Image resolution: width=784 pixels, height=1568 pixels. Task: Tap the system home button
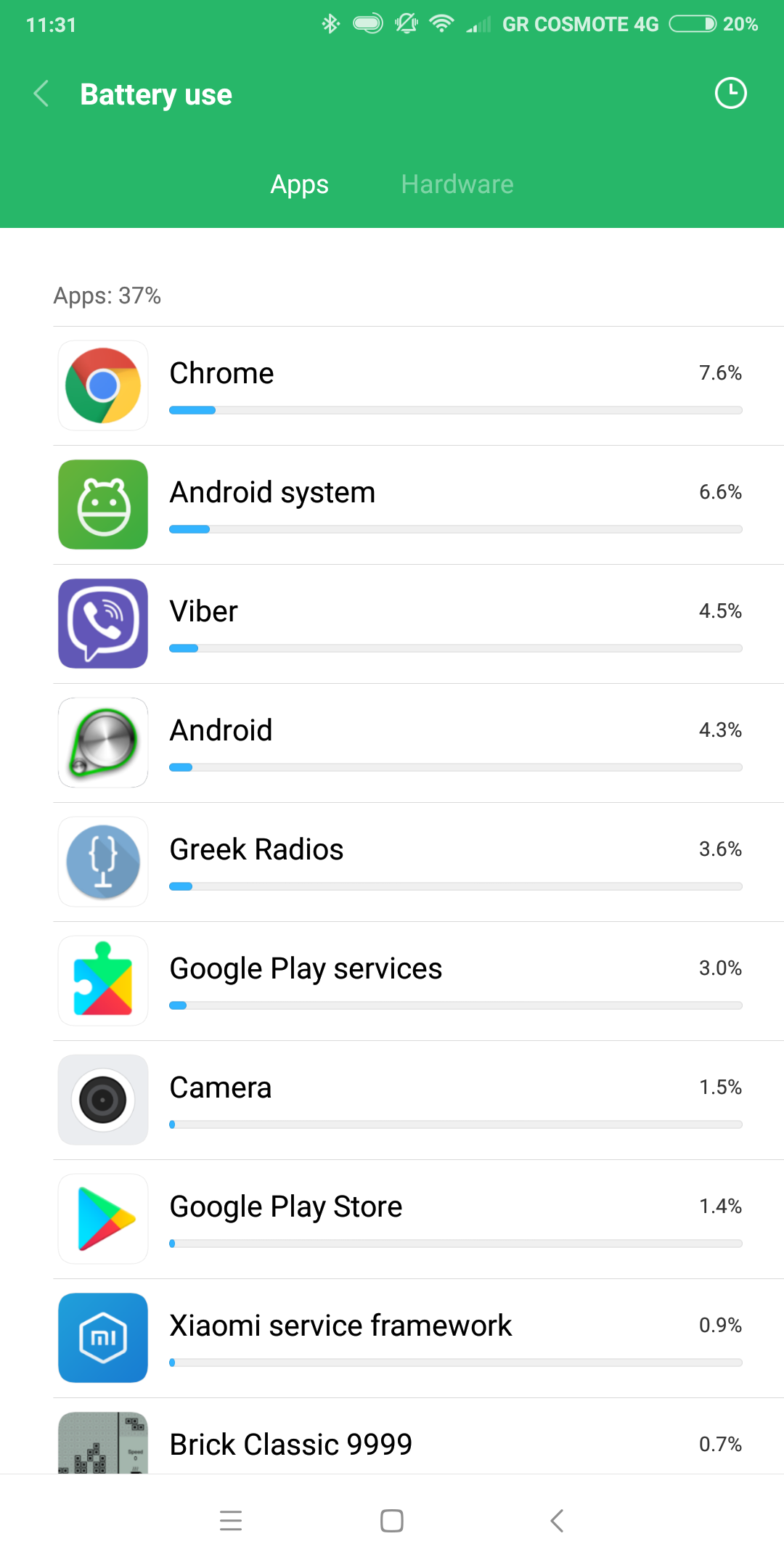(392, 1521)
